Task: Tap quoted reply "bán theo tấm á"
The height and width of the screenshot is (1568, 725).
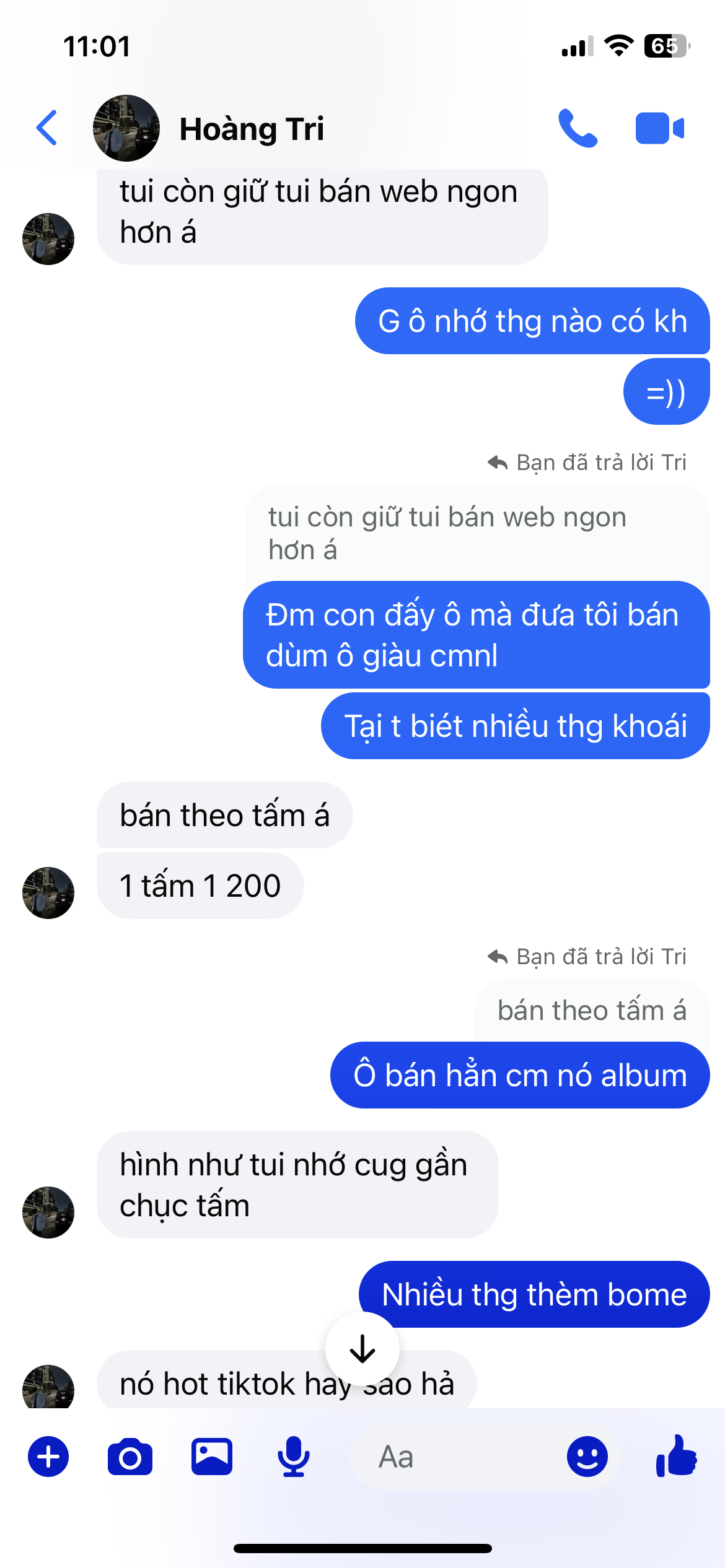Action: point(592,1011)
